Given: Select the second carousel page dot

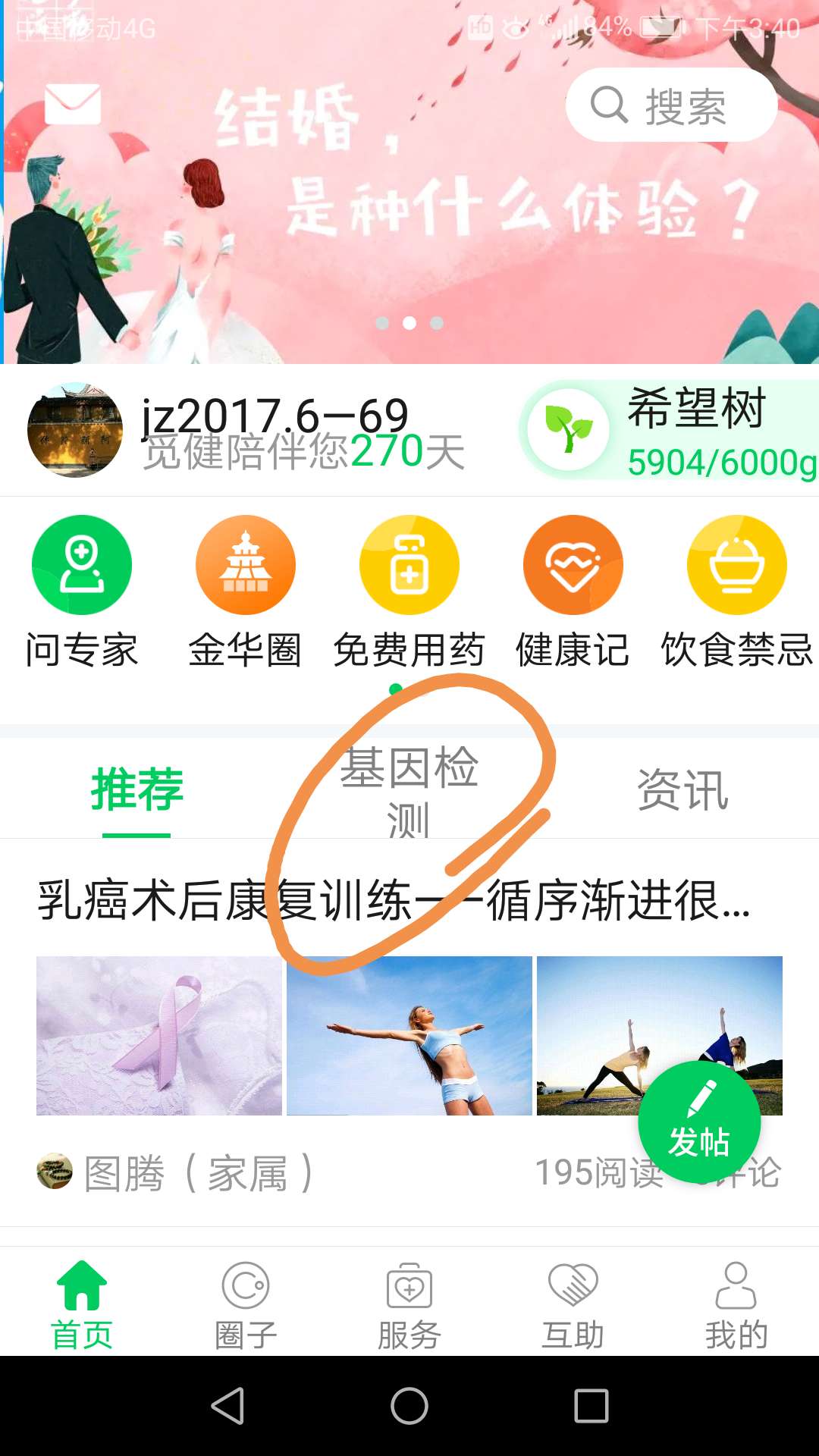Looking at the screenshot, I should coord(409,324).
